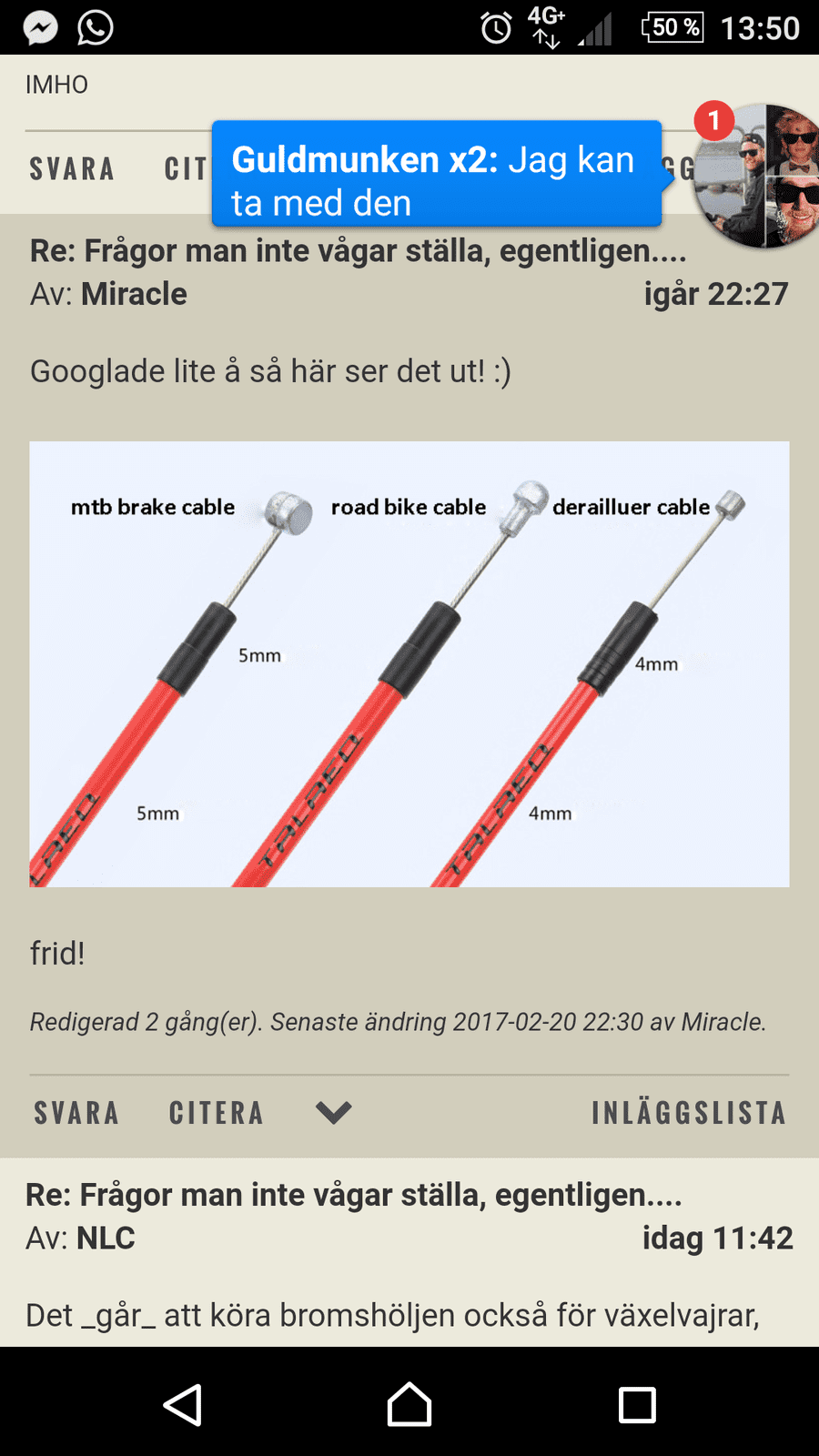Image resolution: width=819 pixels, height=1456 pixels.
Task: Open author profile Miracle
Action: point(134,294)
